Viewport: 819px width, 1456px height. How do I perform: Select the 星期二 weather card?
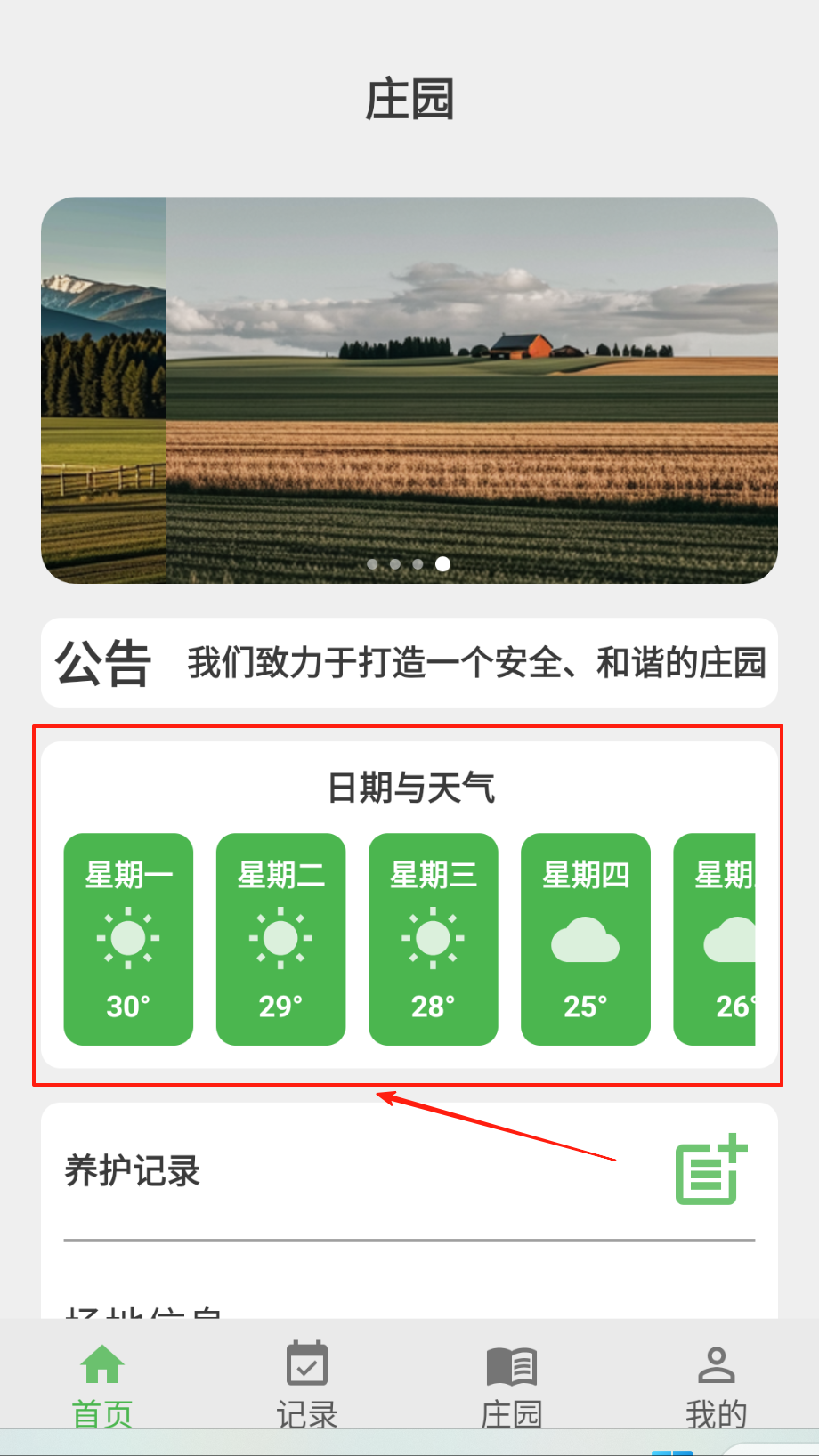tap(280, 939)
